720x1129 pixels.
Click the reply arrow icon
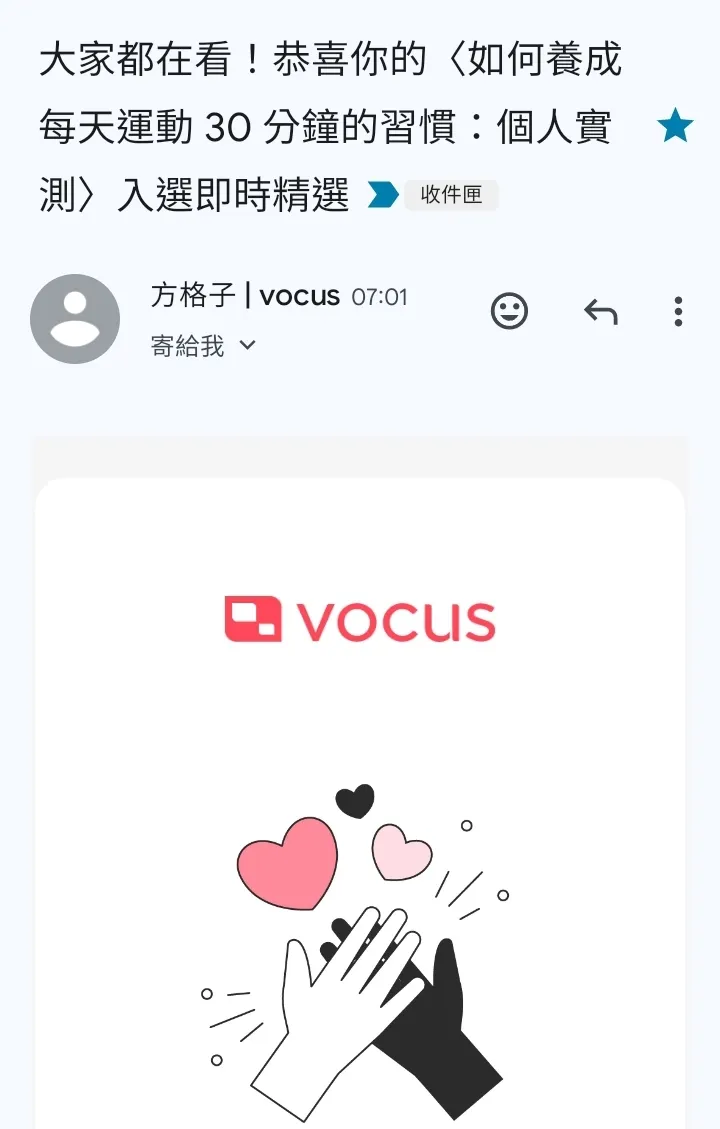(601, 311)
